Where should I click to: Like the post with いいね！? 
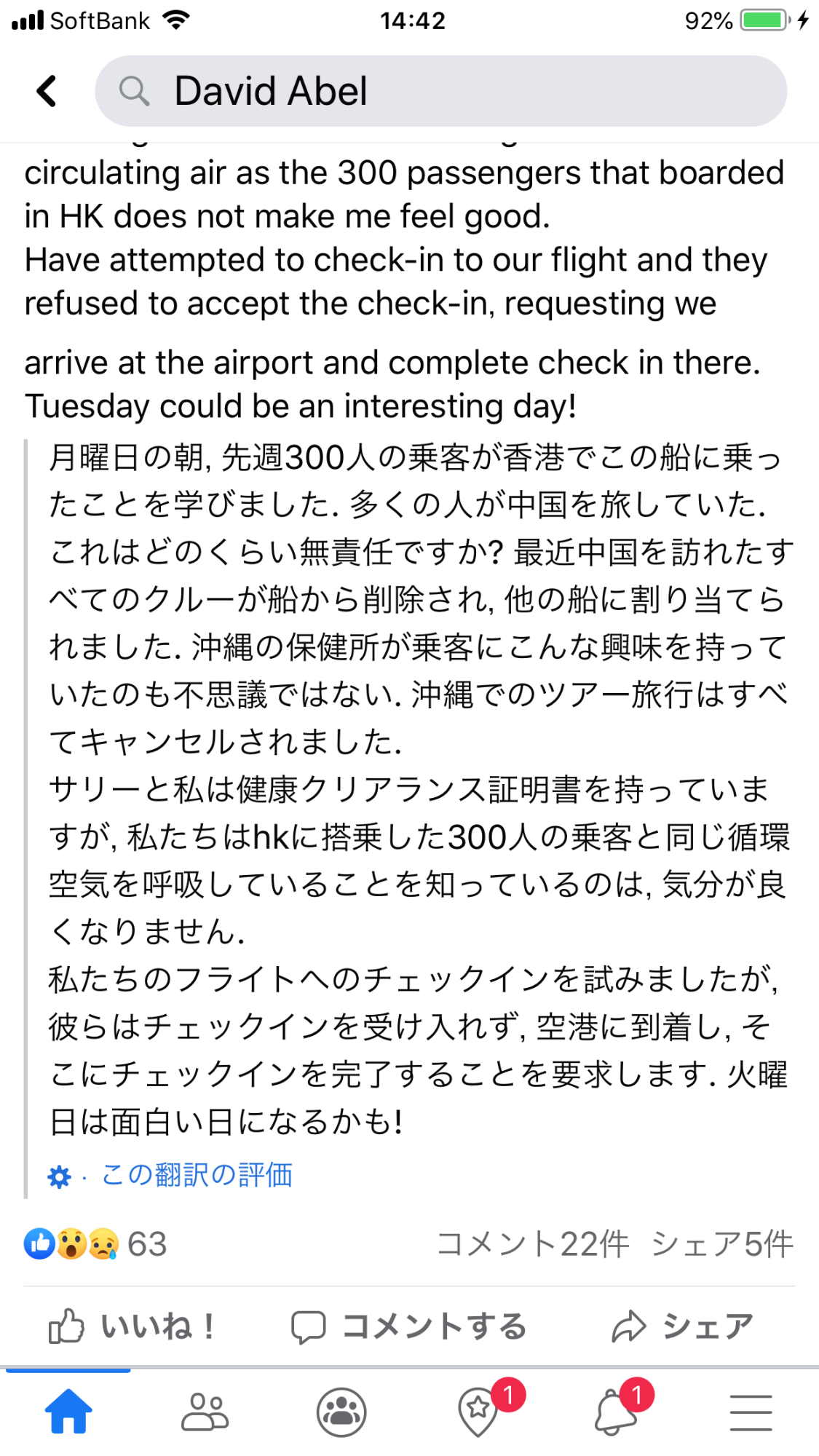click(x=131, y=1326)
